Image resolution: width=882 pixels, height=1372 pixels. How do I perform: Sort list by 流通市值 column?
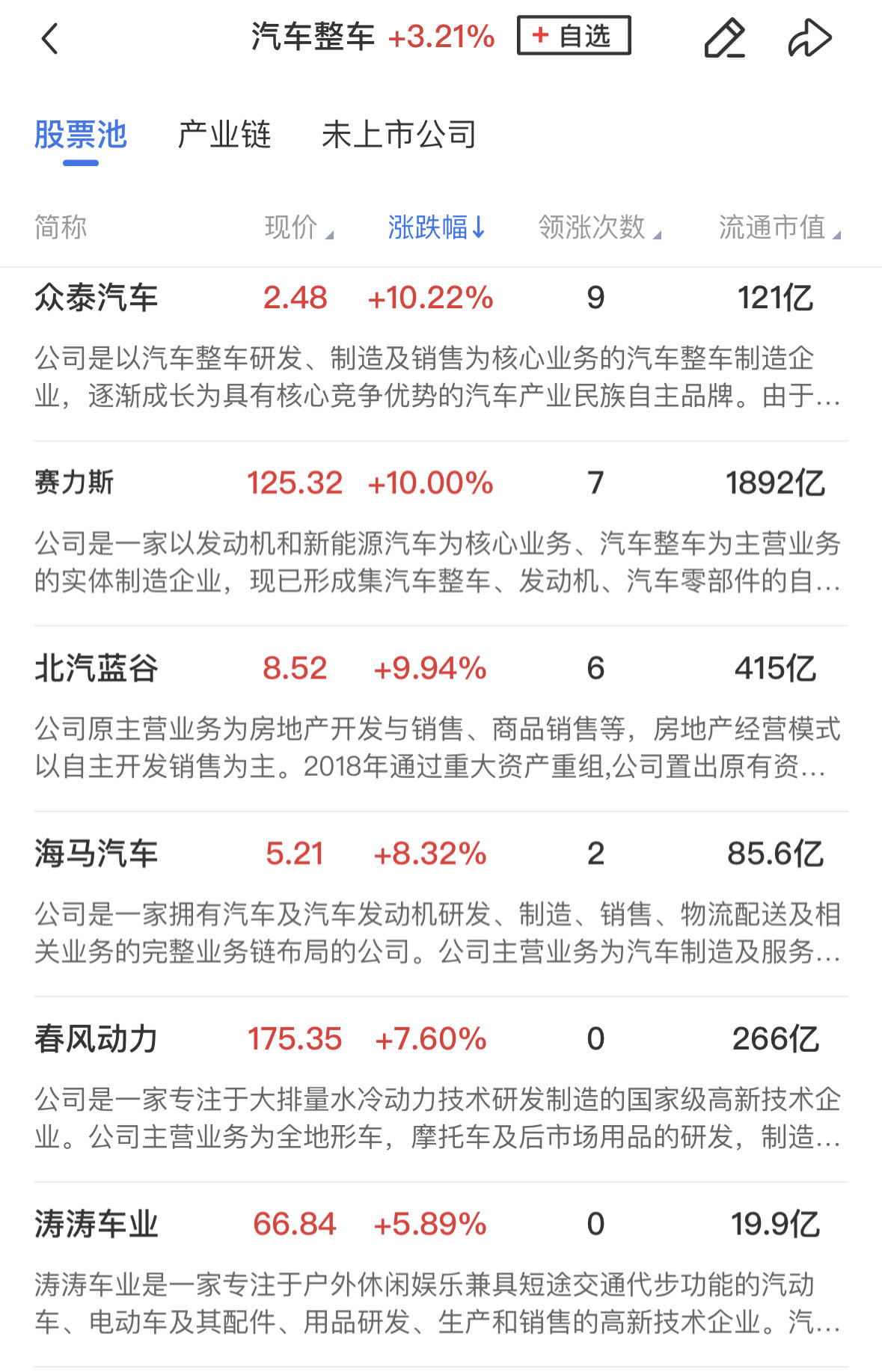coord(779,227)
